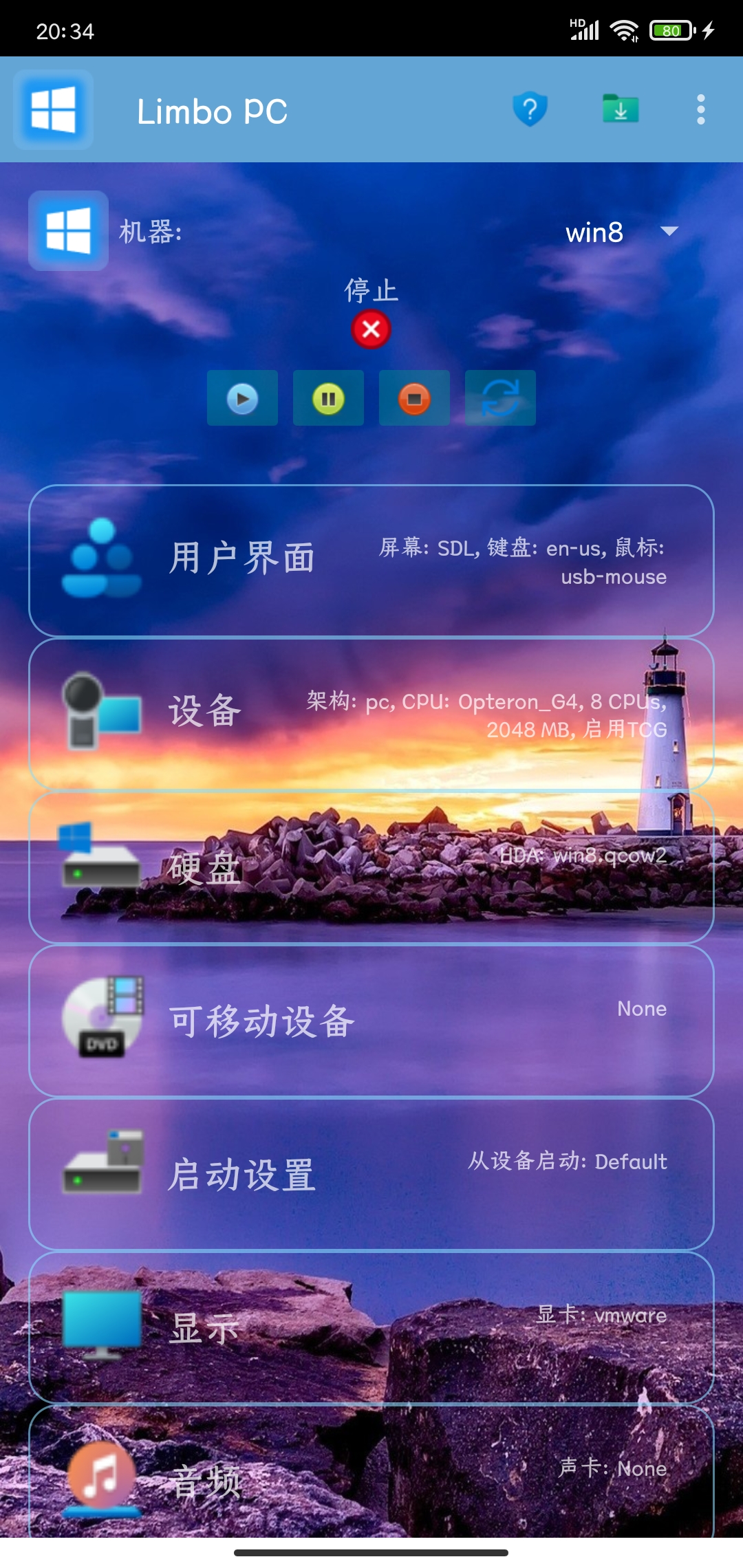Open the win8 machine dropdown
The image size is (743, 1568).
[x=618, y=232]
